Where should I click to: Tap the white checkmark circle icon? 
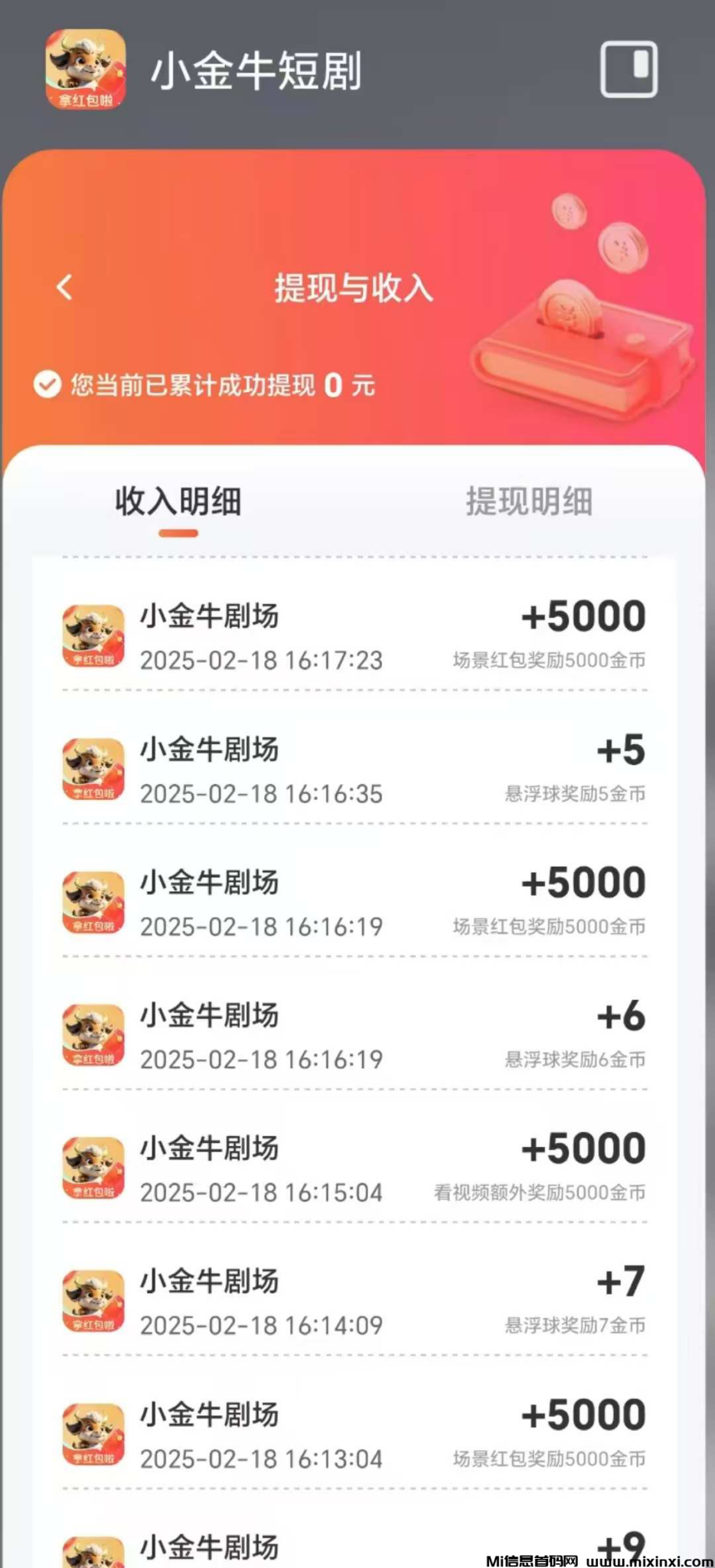pyautogui.click(x=47, y=386)
